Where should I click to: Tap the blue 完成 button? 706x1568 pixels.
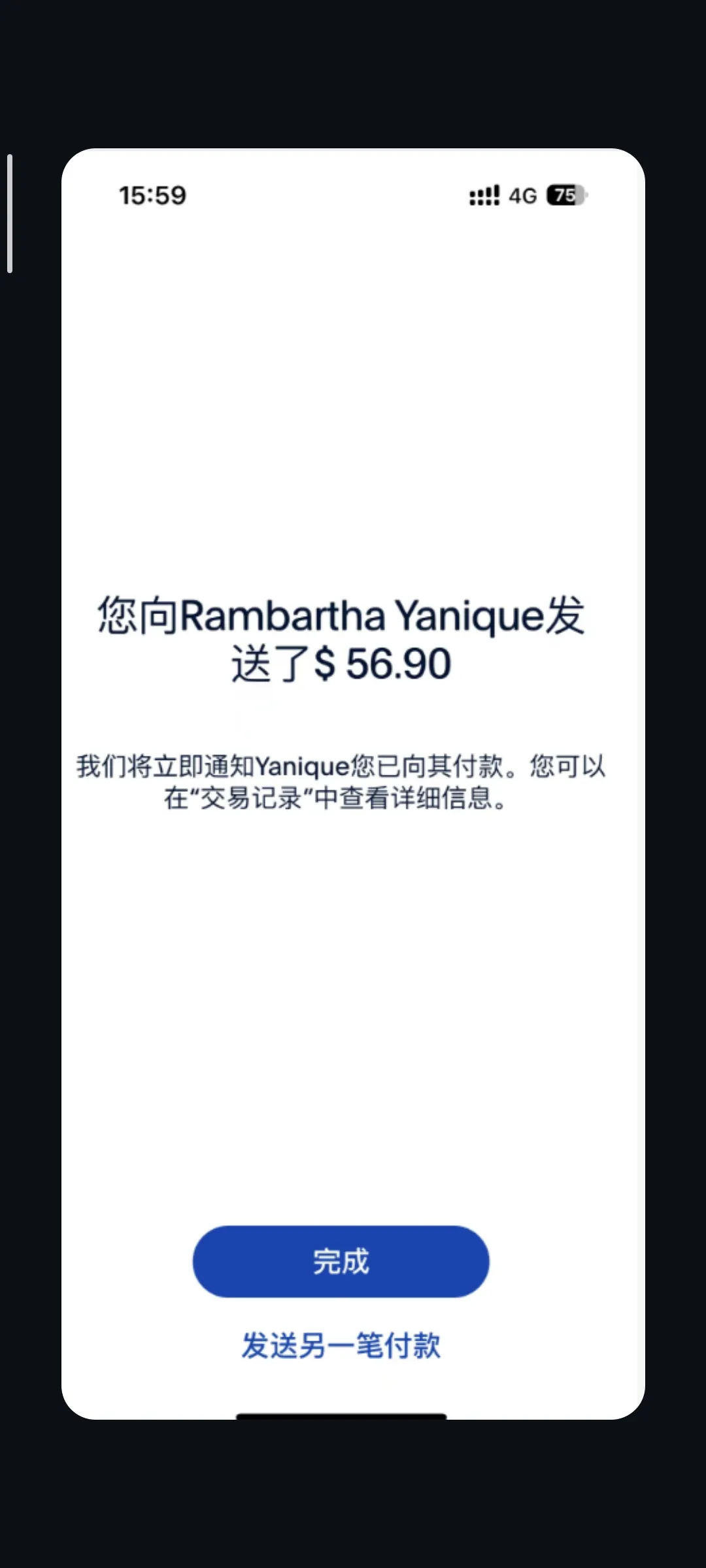[x=341, y=1261]
